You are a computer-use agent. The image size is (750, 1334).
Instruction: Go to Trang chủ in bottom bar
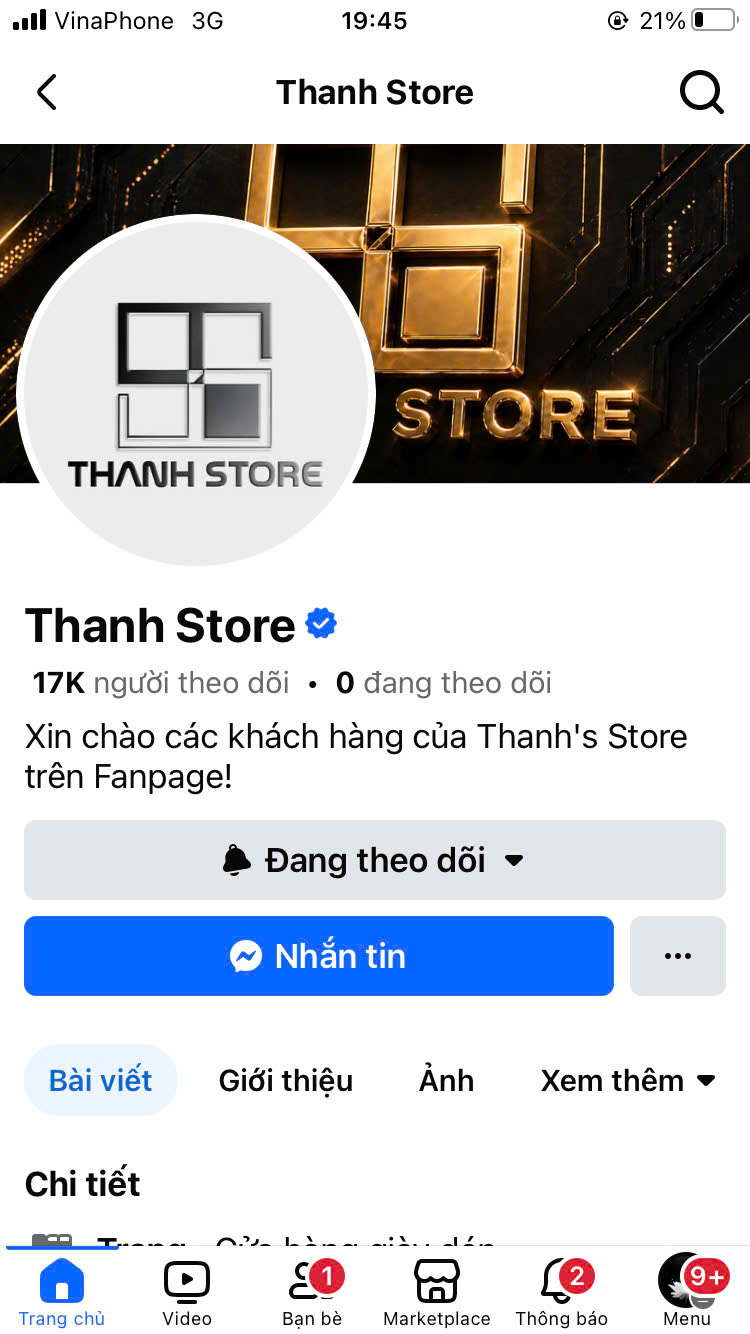coord(62,1291)
